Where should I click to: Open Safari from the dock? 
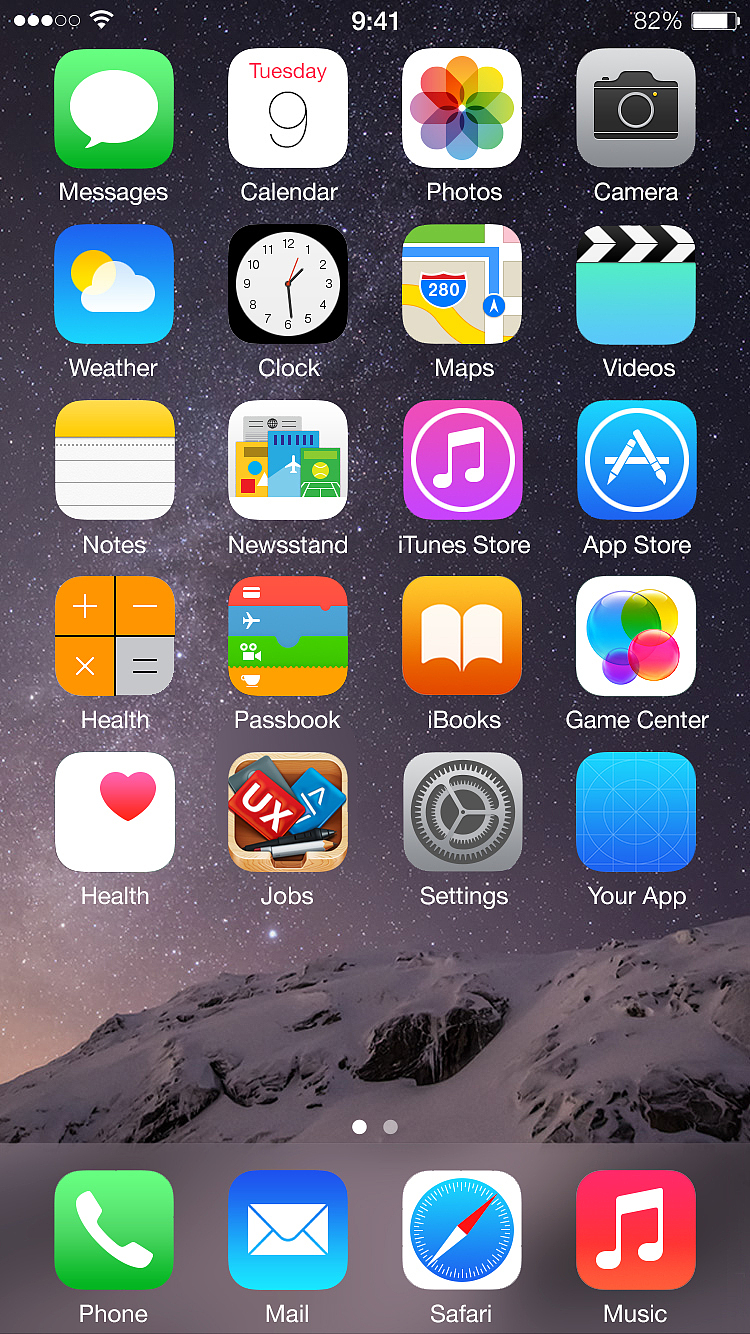tap(462, 1230)
